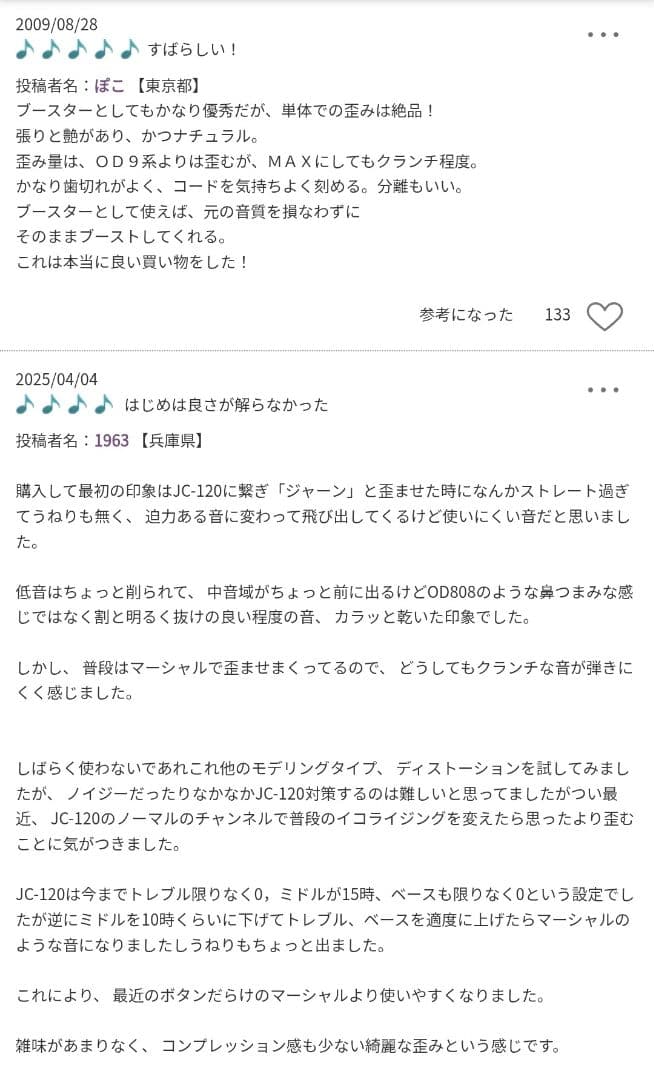Viewport: 654px width, 1080px height.
Task: Mark ぽこ's review as helpful with the heart
Action: tap(604, 316)
